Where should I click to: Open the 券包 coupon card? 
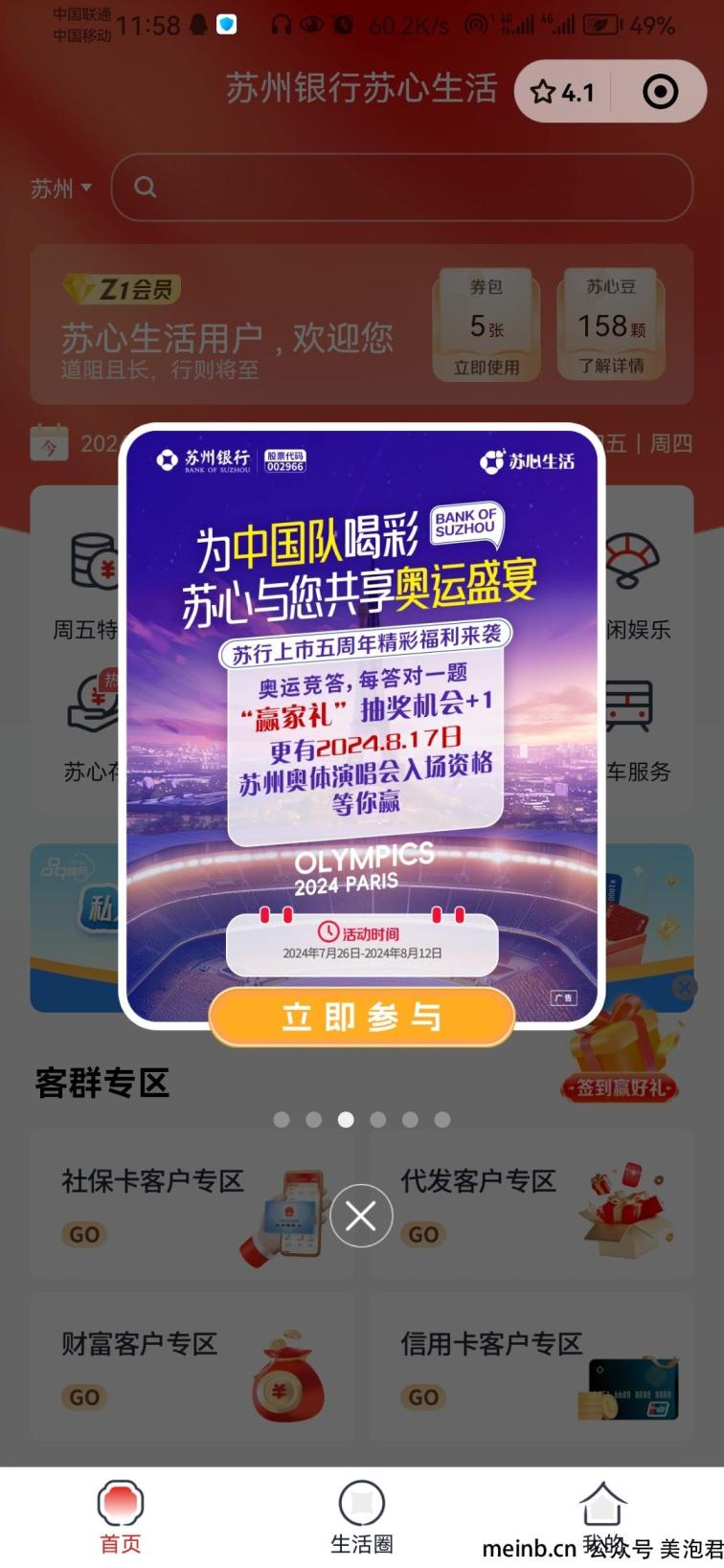point(486,325)
